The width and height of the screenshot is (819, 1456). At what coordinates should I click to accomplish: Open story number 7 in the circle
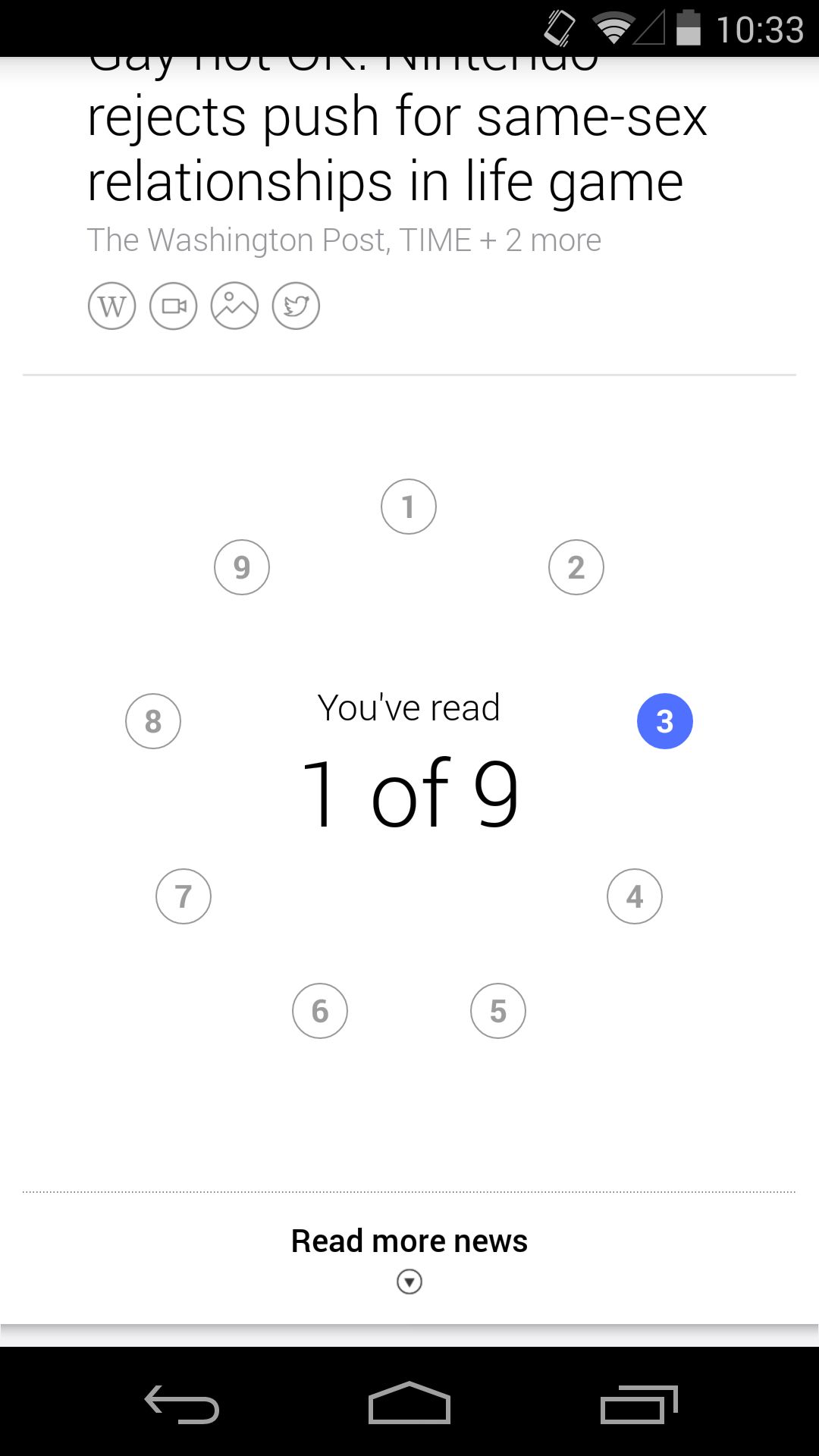184,896
